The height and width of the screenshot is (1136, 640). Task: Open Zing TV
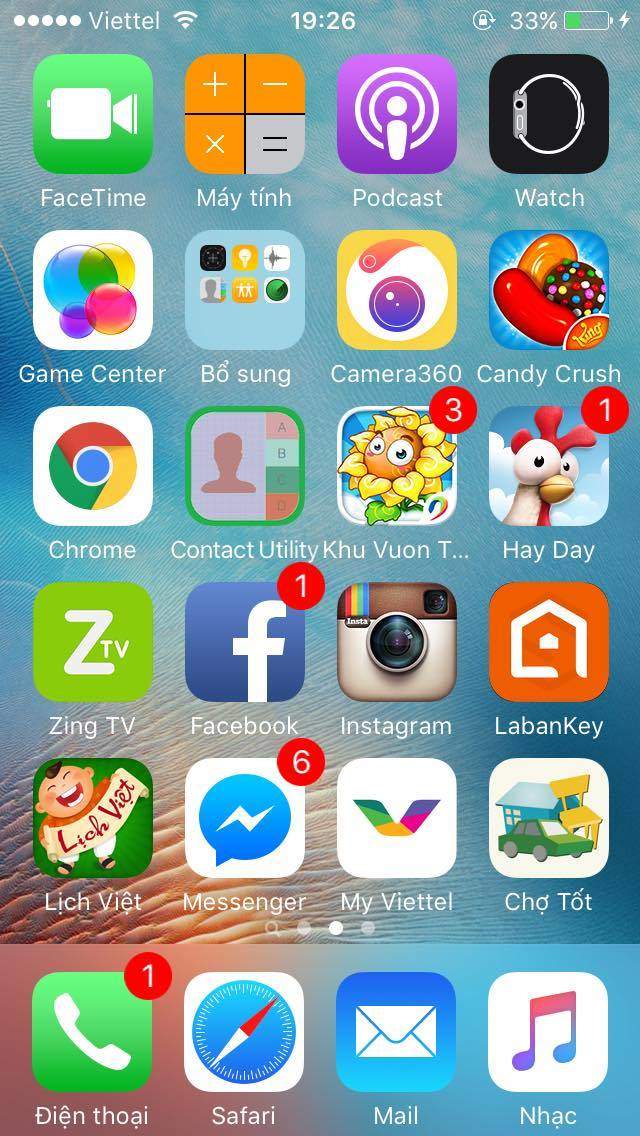pyautogui.click(x=93, y=642)
